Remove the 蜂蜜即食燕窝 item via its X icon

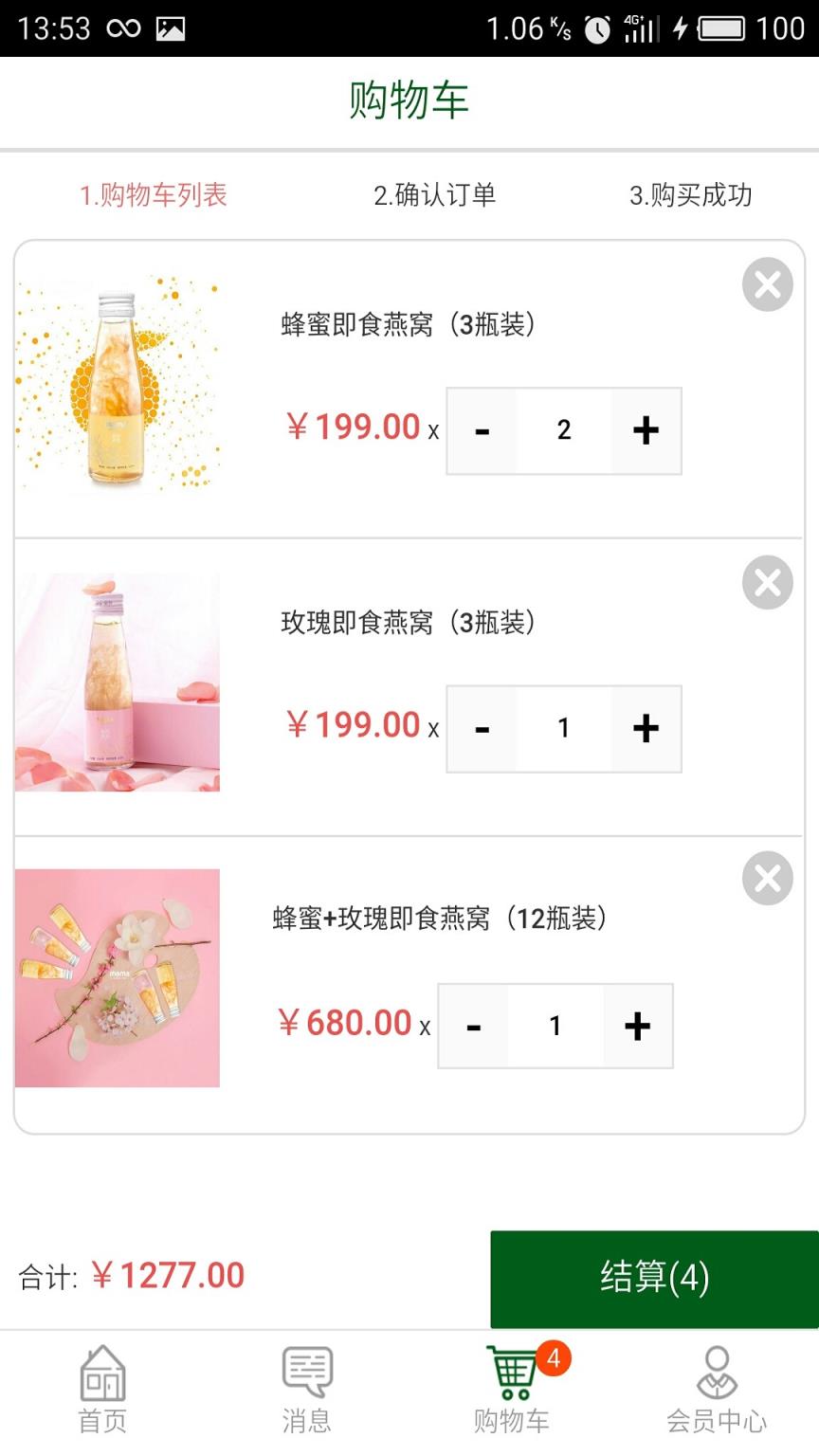(768, 284)
